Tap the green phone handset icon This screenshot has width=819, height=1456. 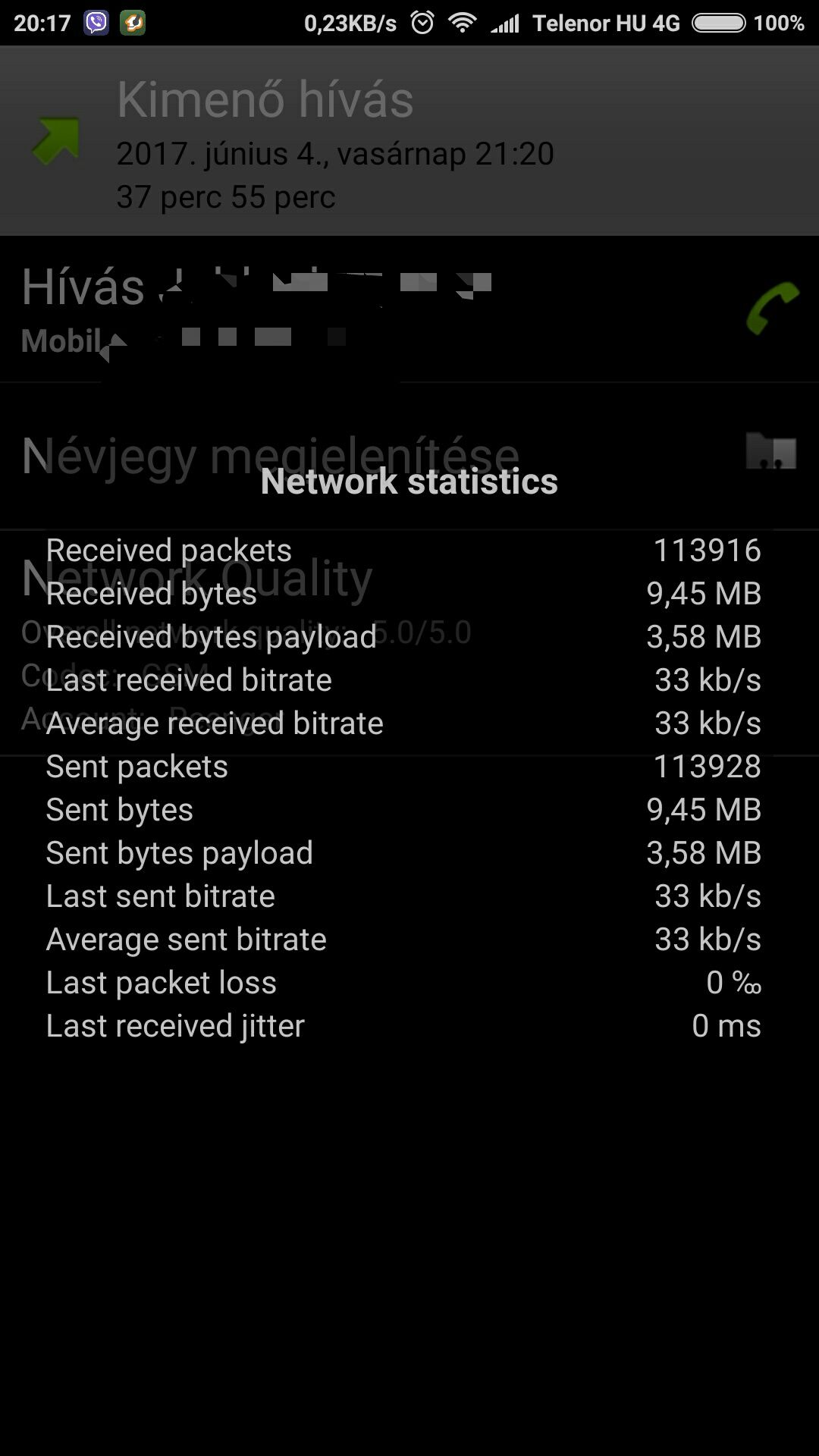(773, 308)
